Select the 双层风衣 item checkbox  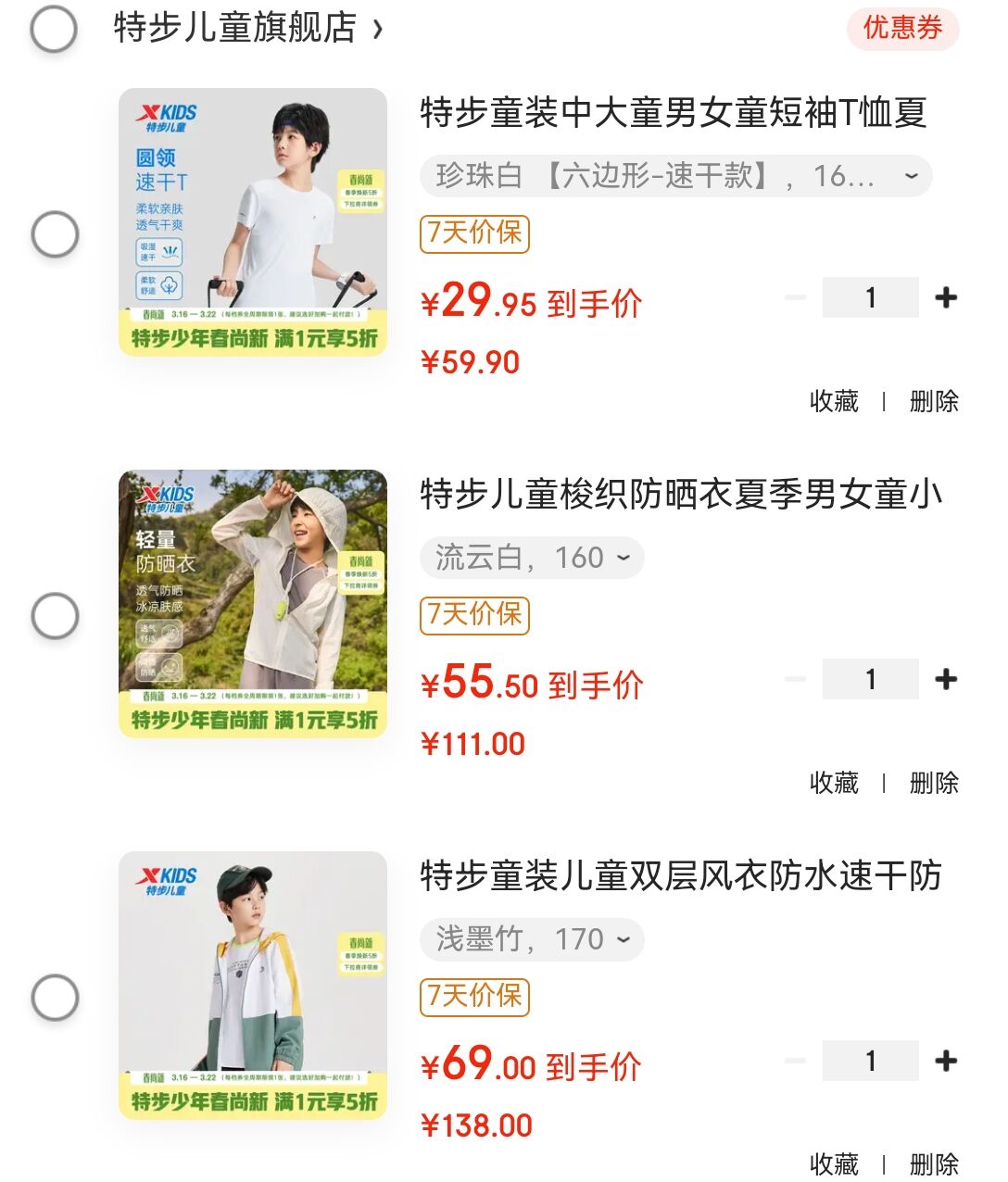(55, 998)
